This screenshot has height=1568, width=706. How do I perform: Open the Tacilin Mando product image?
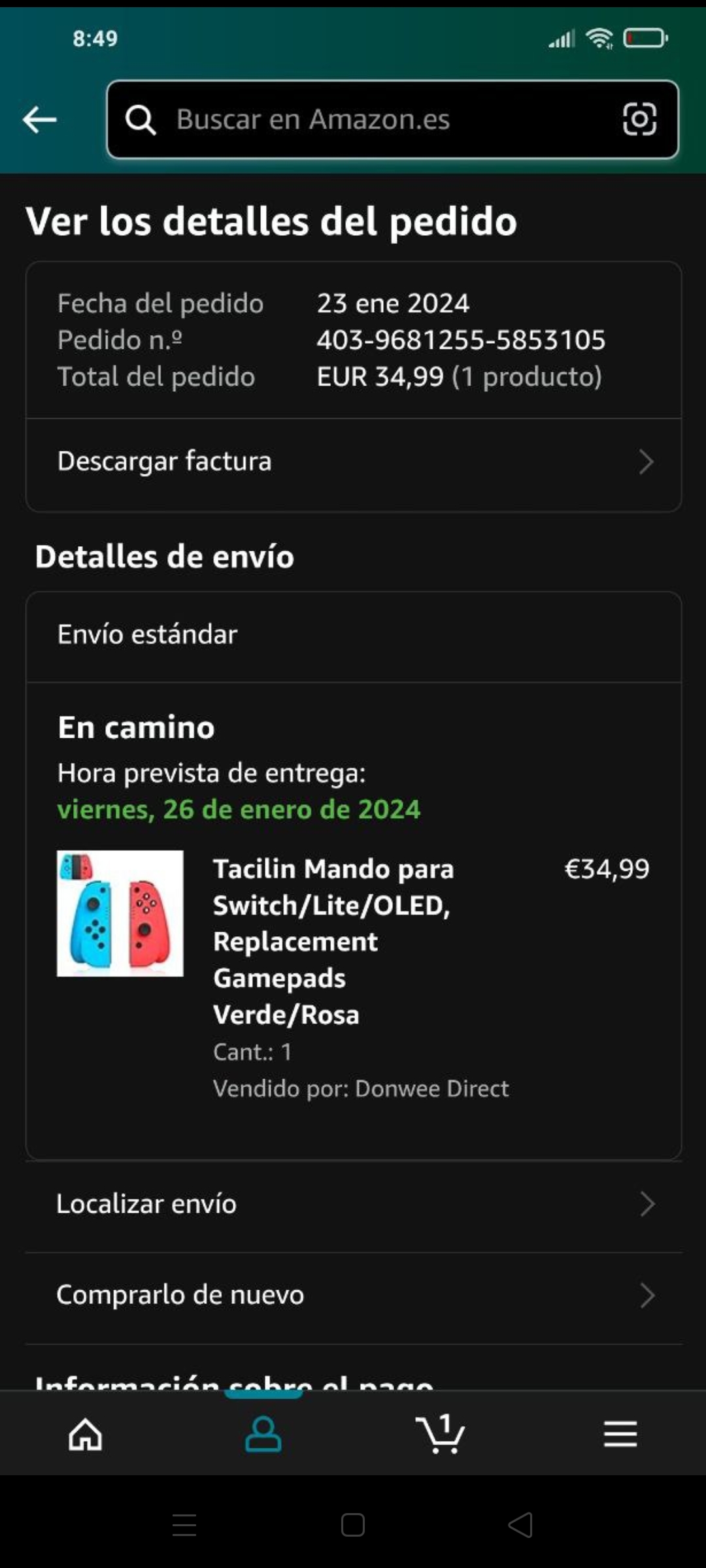click(120, 913)
